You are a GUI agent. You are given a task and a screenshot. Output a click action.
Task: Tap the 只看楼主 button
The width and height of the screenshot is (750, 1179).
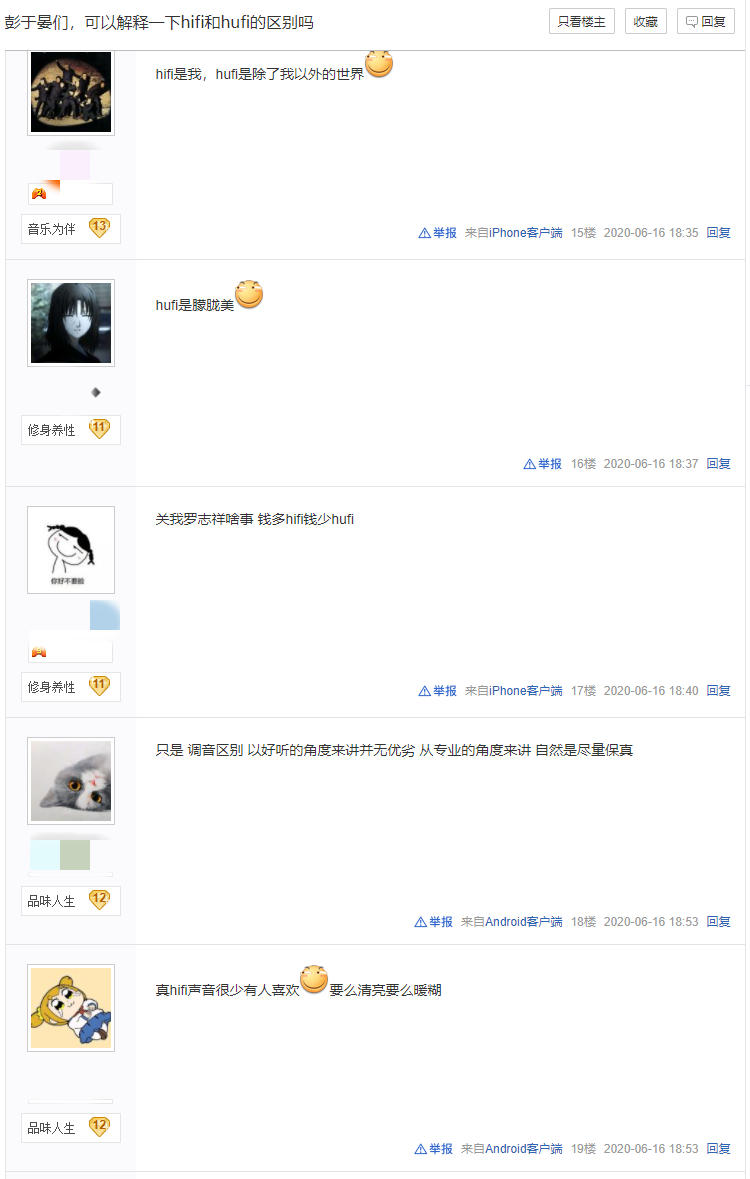(x=581, y=21)
